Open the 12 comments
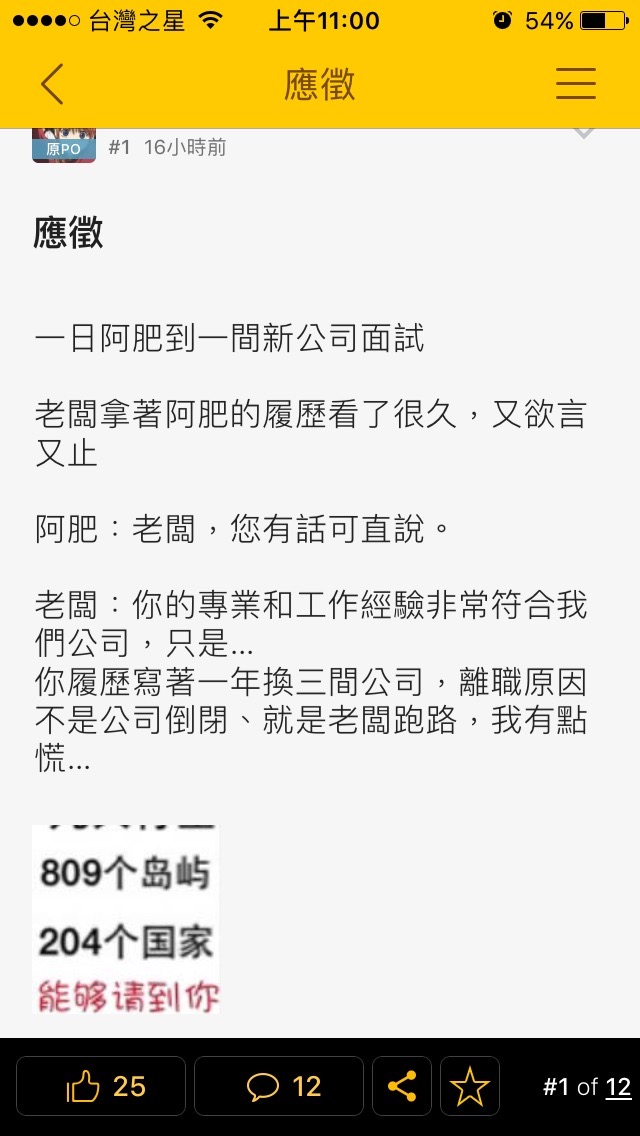Screen dimensions: 640x1136 pyautogui.click(x=279, y=1086)
